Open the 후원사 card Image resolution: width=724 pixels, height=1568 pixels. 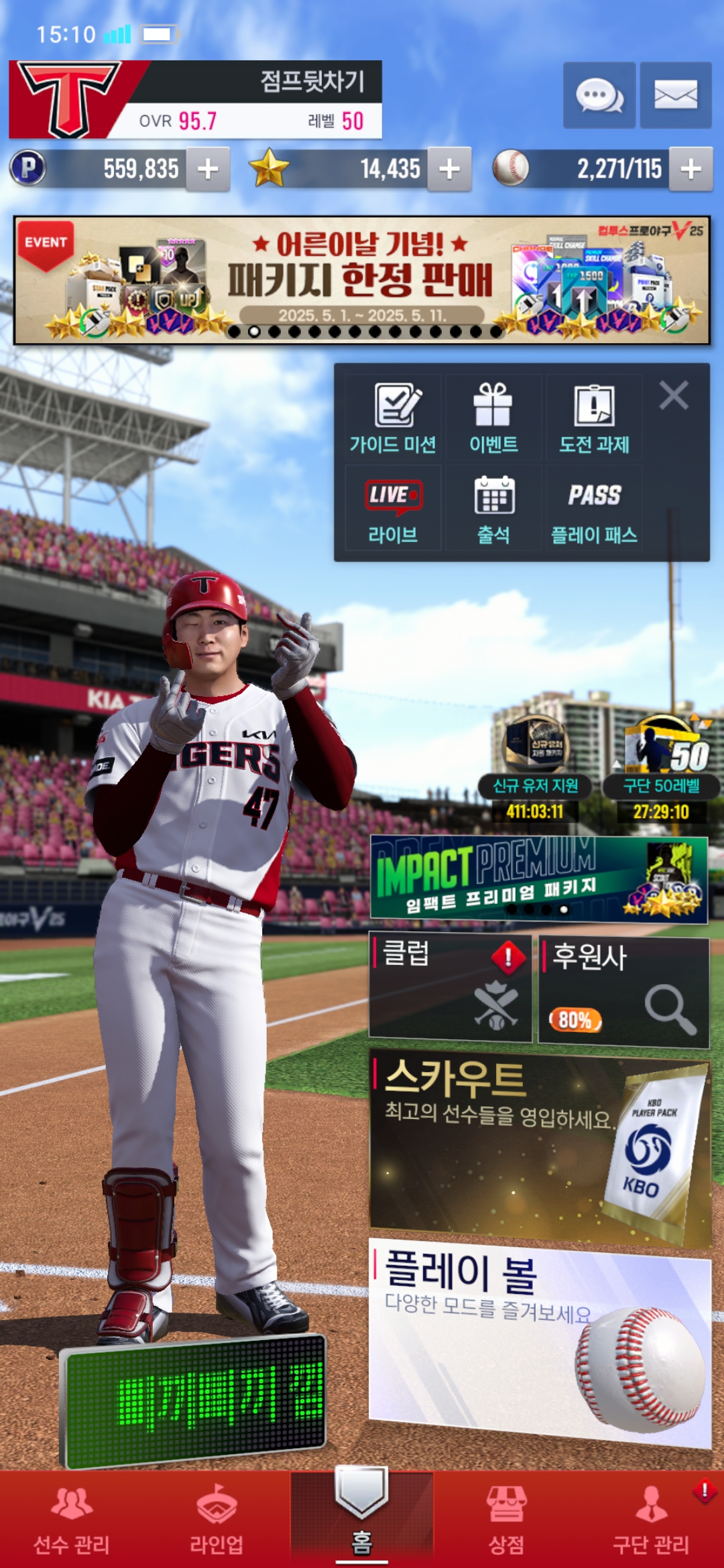tap(624, 992)
